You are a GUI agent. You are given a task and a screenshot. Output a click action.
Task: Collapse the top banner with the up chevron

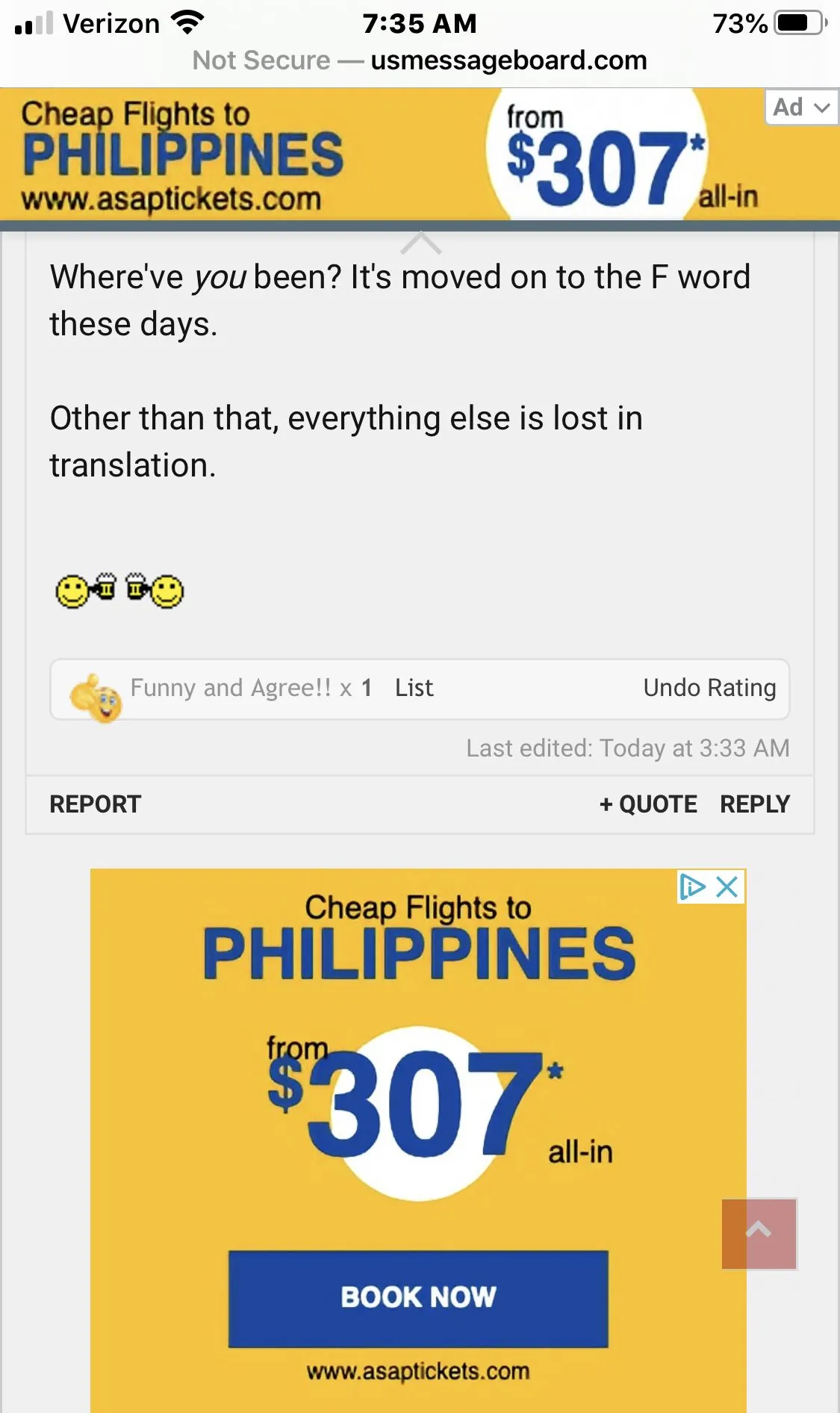[x=421, y=243]
